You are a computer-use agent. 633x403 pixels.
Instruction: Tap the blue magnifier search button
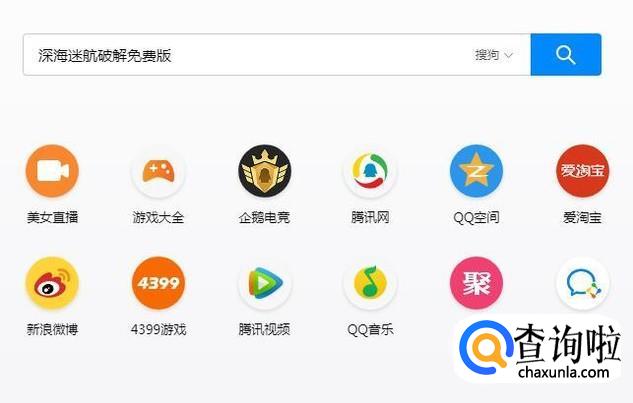565,55
